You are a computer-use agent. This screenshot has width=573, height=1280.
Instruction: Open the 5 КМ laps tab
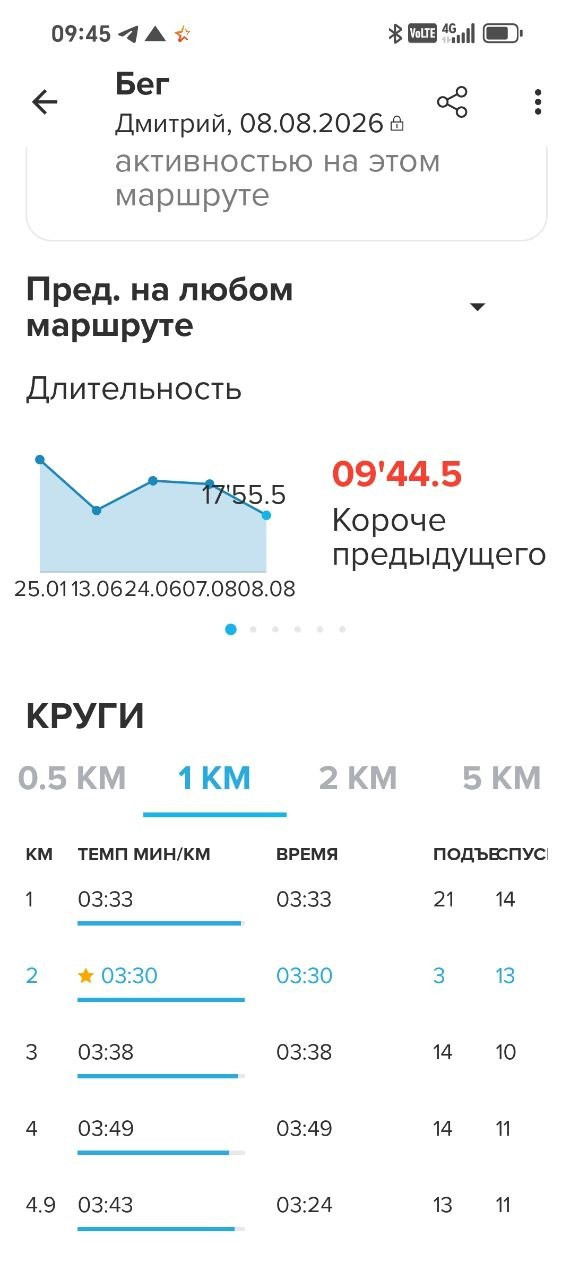(501, 778)
